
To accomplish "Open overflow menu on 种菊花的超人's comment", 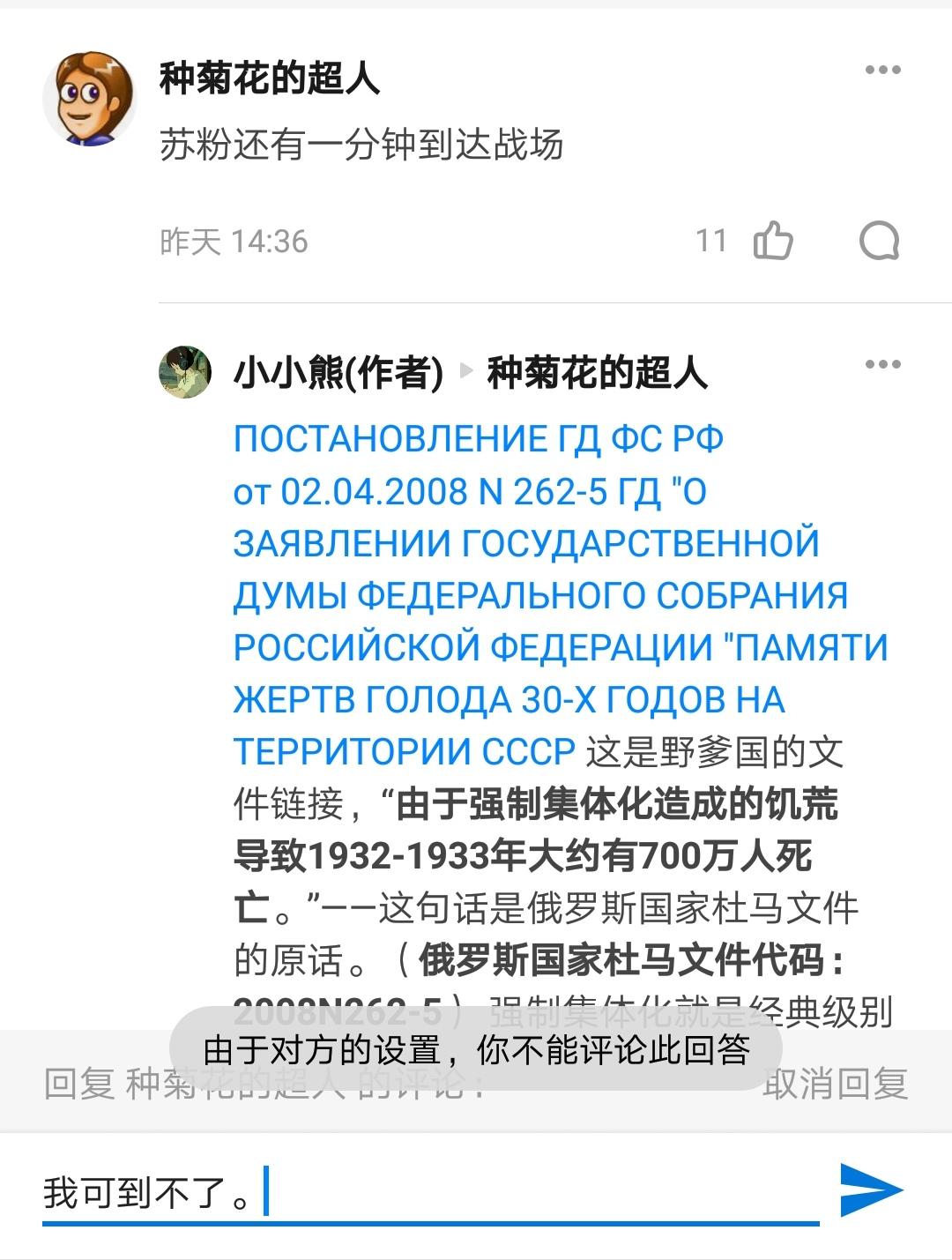I will 882,71.
